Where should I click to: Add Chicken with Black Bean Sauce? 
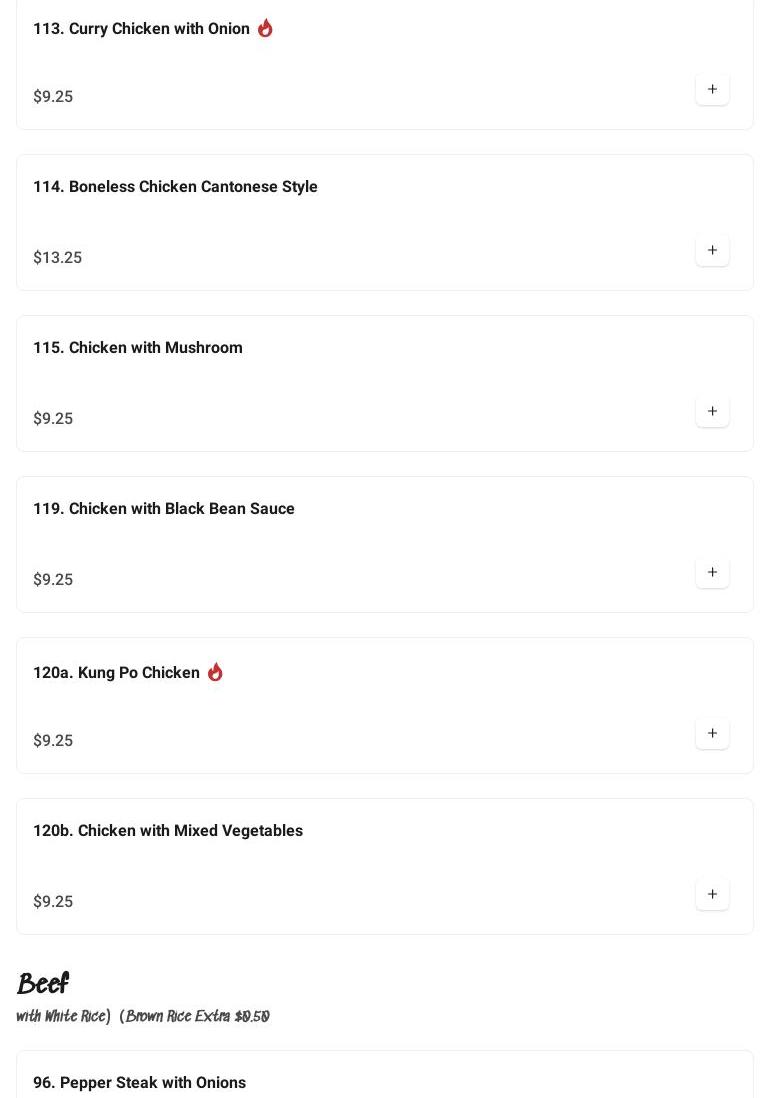click(712, 572)
